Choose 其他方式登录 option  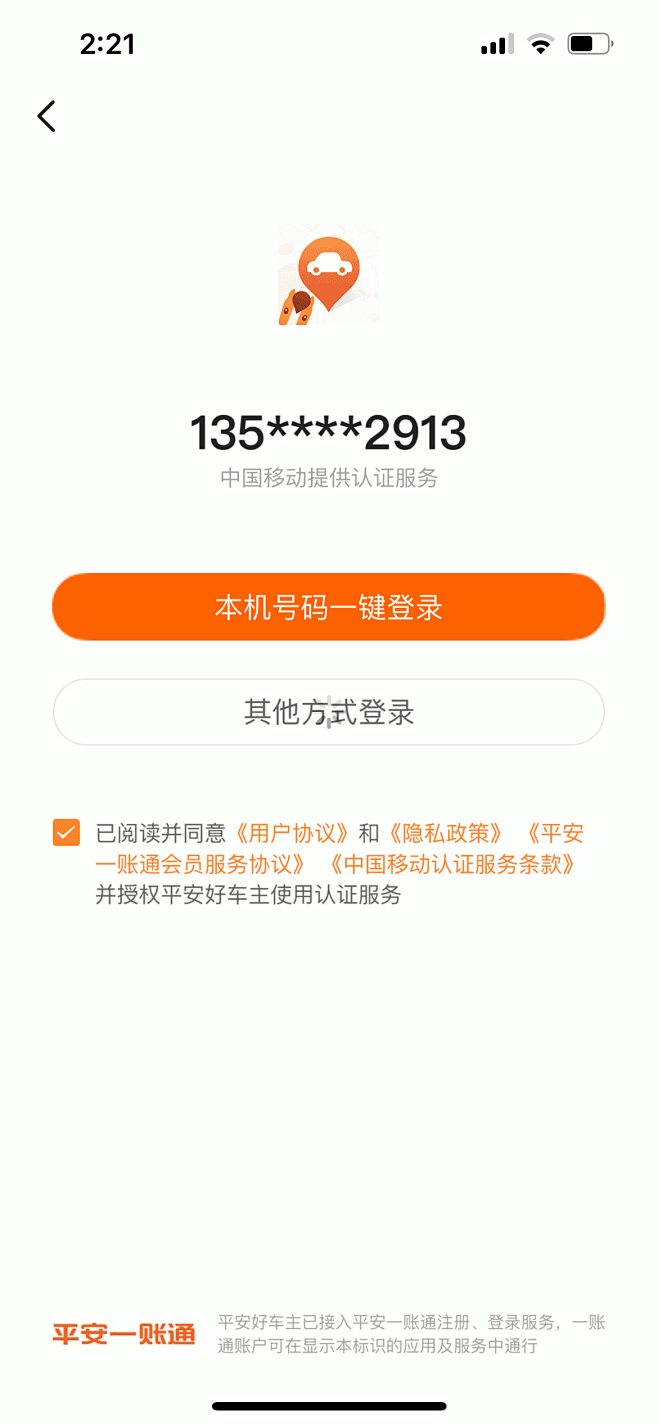(329, 712)
